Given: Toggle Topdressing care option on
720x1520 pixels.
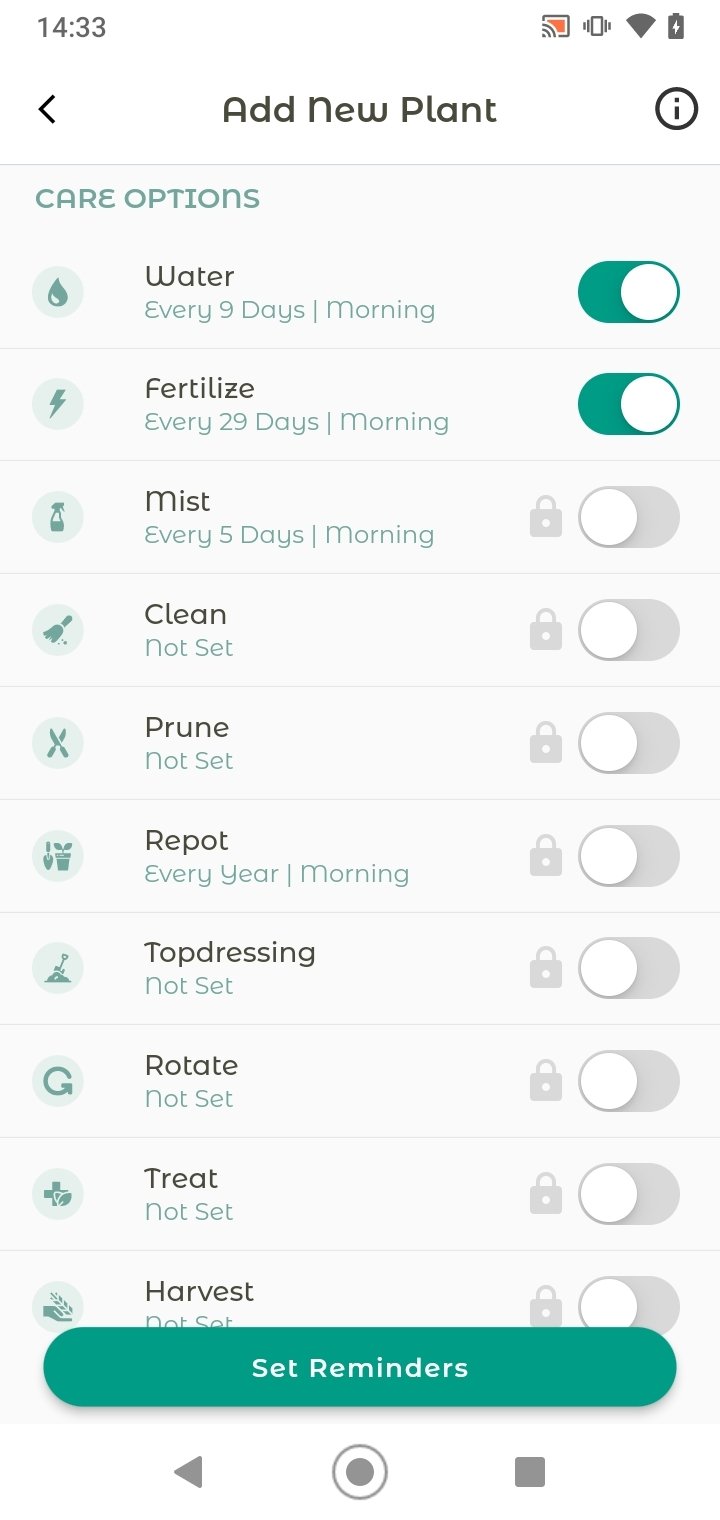Looking at the screenshot, I should pyautogui.click(x=628, y=968).
